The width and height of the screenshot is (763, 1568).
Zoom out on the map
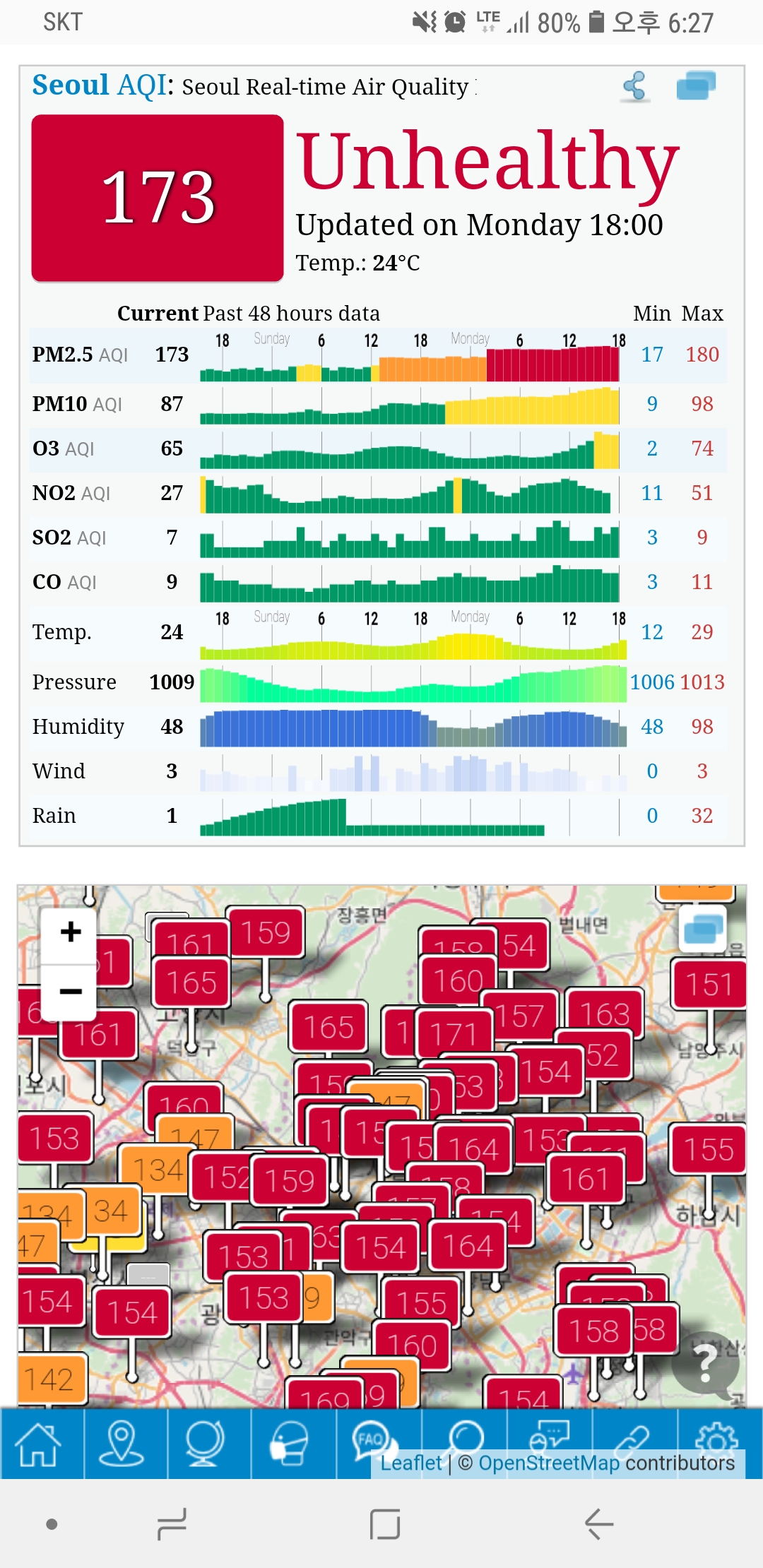pyautogui.click(x=70, y=992)
